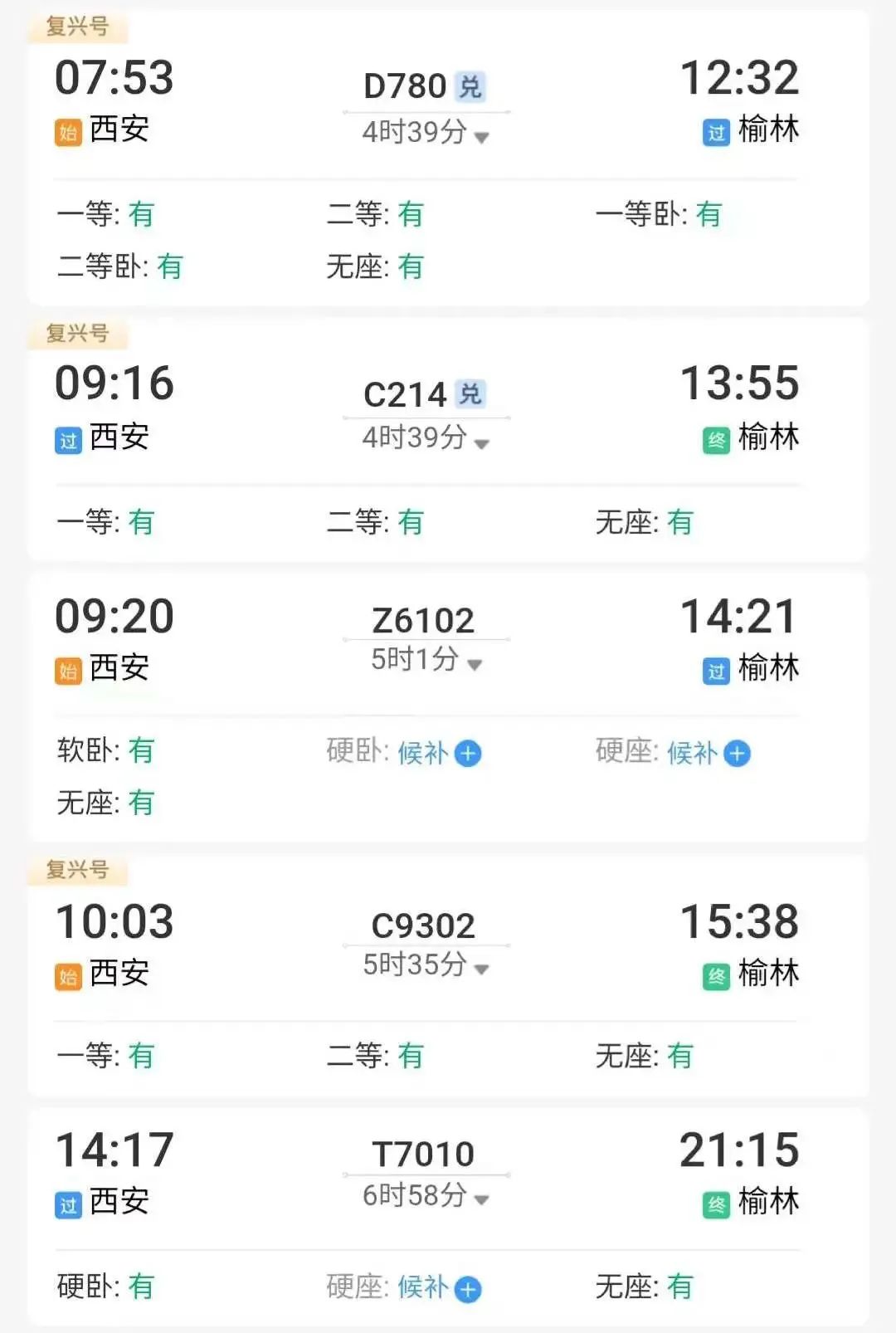Expand stop details under C9302's 5时35分
Image resolution: width=896 pixels, height=1333 pixels.
(x=481, y=969)
